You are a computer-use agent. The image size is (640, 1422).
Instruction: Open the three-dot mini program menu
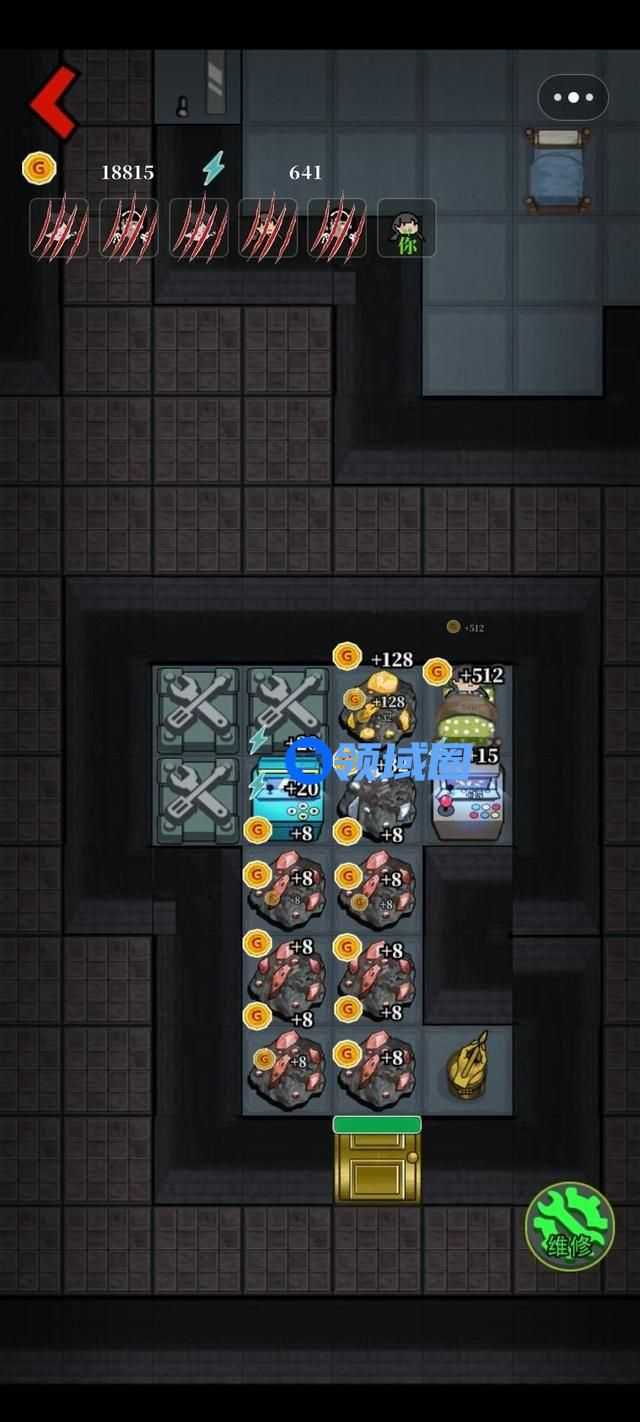coord(573,98)
